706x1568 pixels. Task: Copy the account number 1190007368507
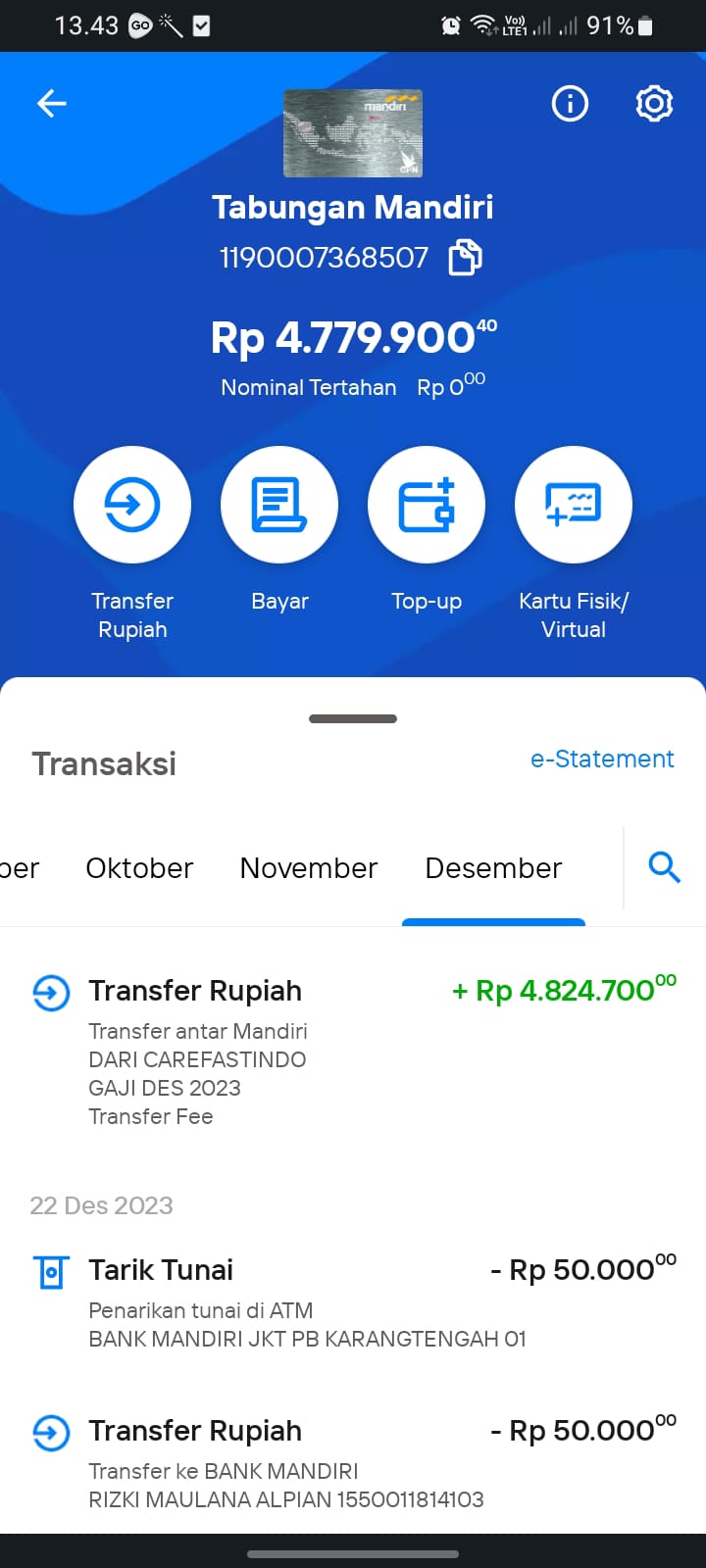click(465, 258)
